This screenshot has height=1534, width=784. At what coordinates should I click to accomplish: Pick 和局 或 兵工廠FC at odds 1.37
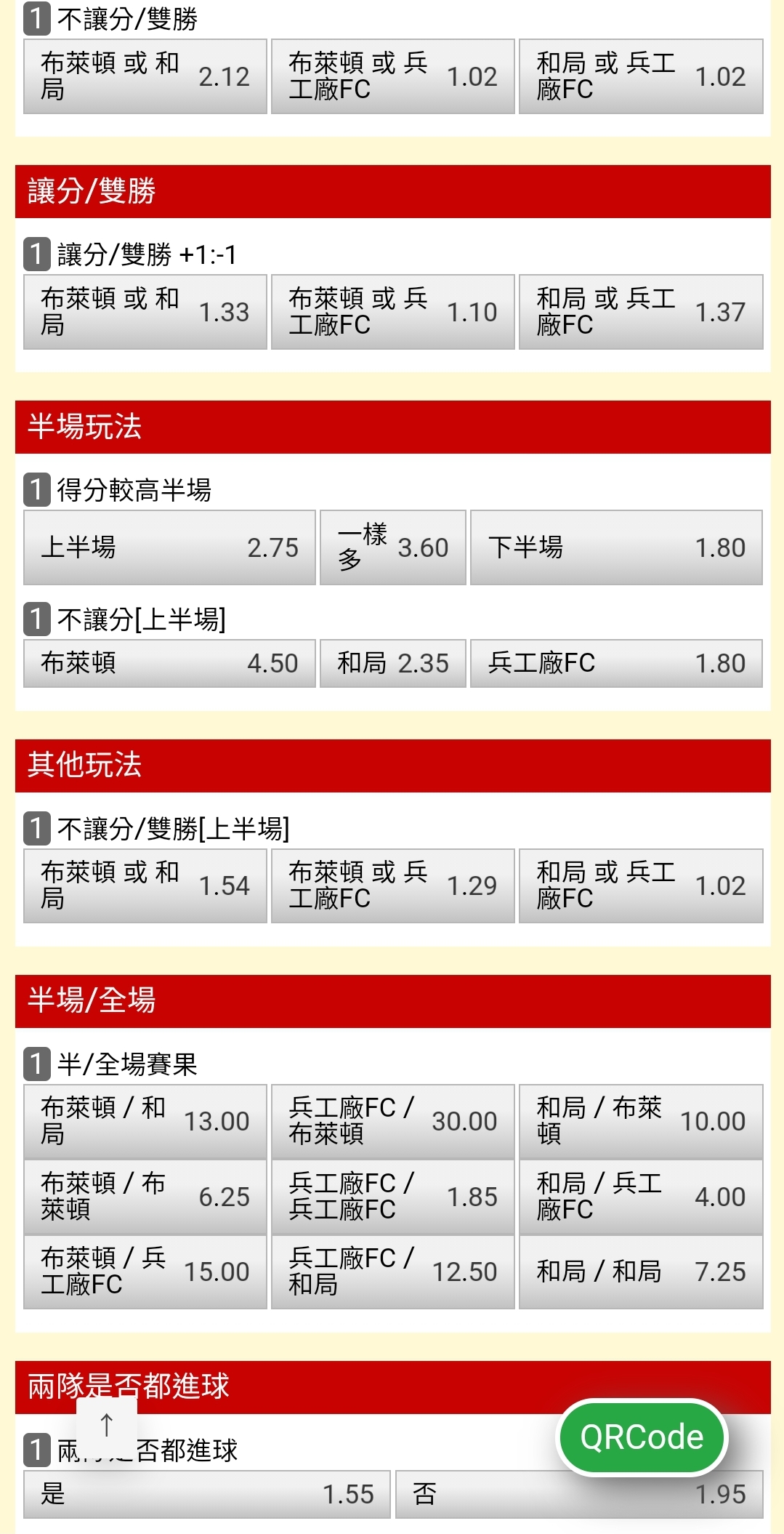(641, 312)
